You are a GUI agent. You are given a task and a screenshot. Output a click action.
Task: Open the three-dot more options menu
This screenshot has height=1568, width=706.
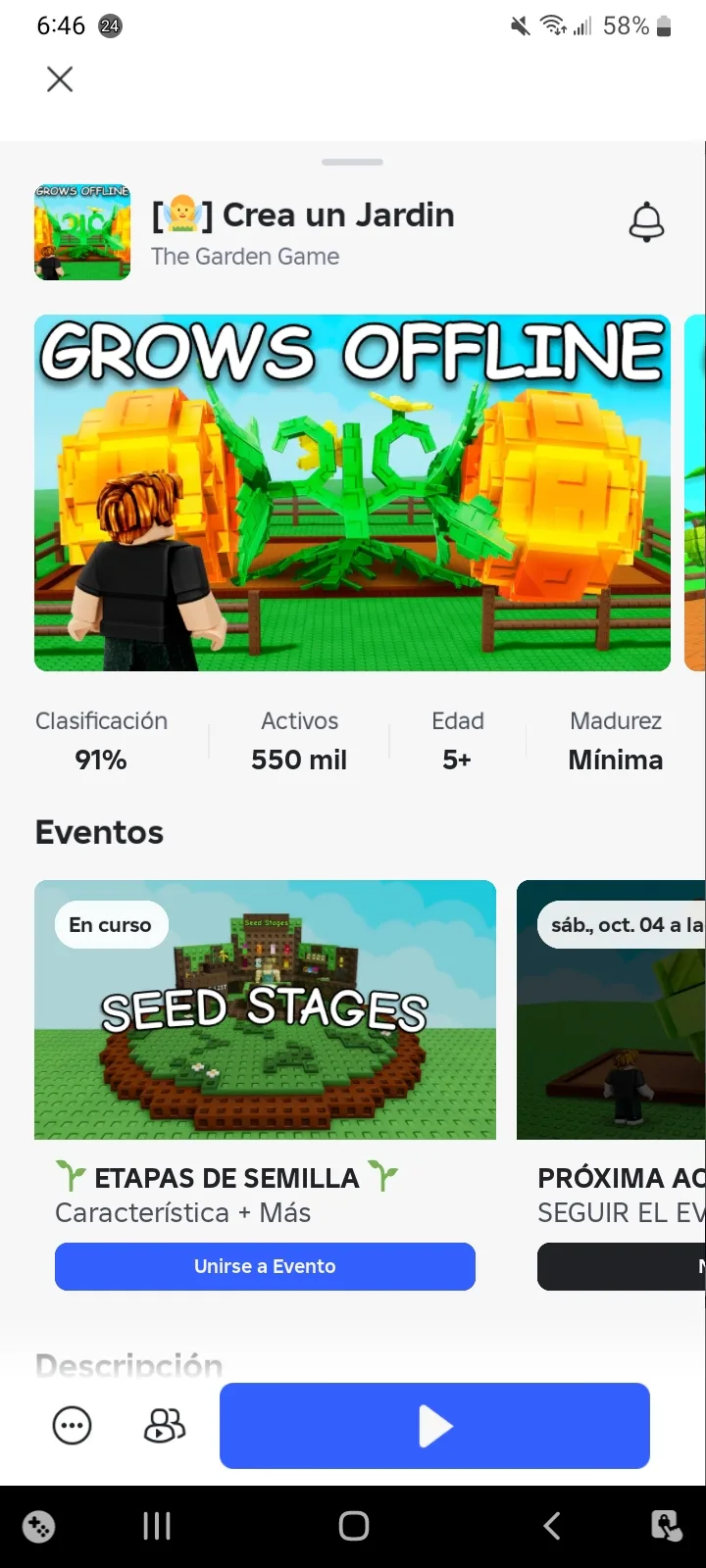point(72,1426)
